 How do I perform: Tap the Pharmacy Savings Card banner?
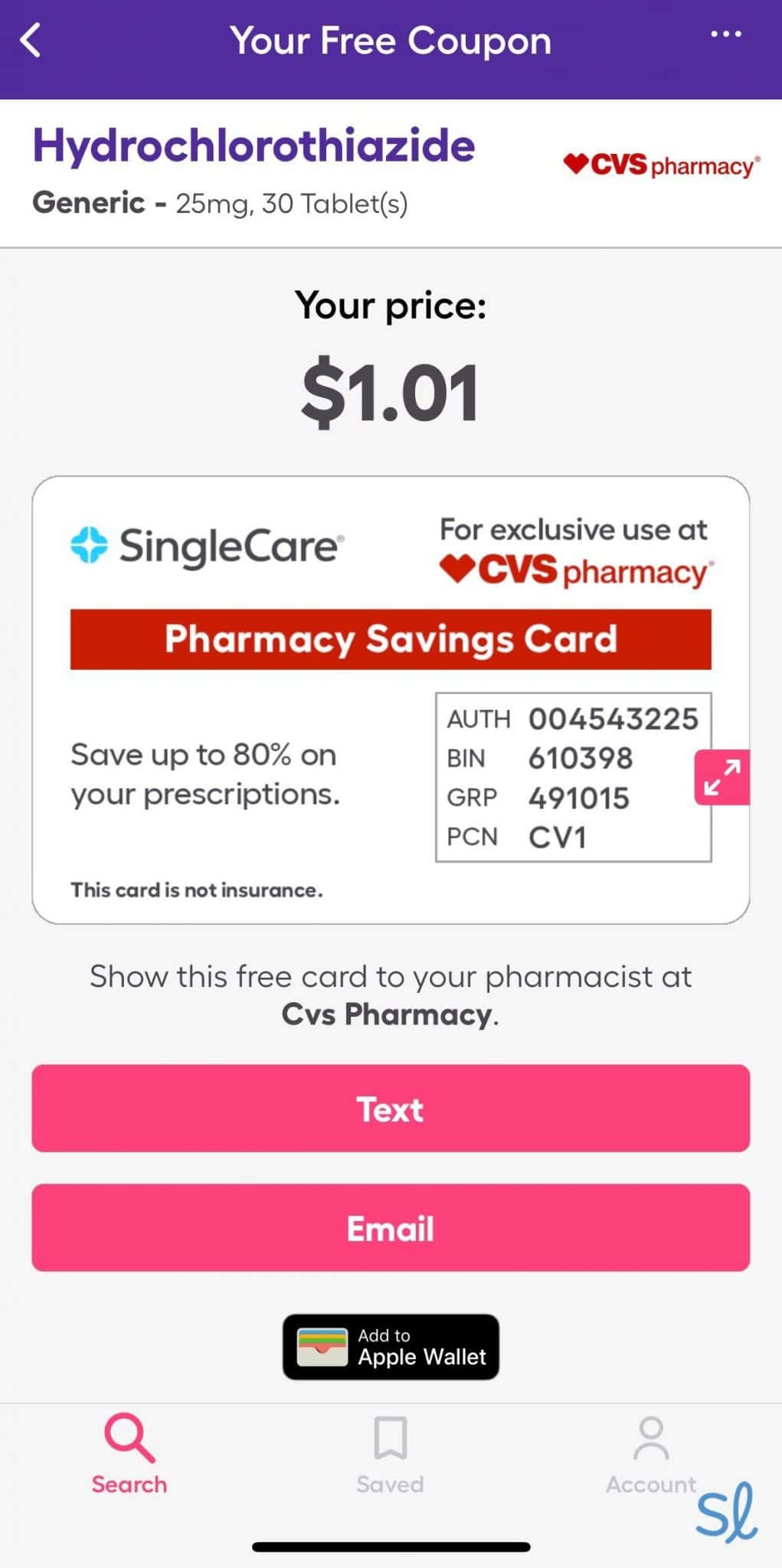390,639
